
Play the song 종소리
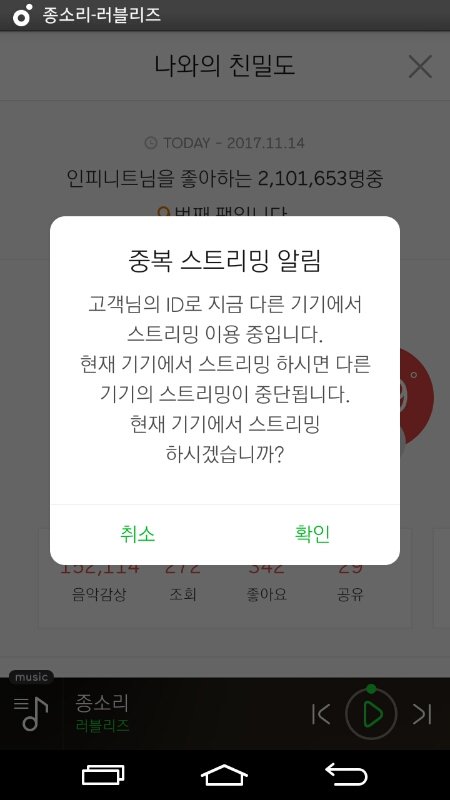click(371, 714)
